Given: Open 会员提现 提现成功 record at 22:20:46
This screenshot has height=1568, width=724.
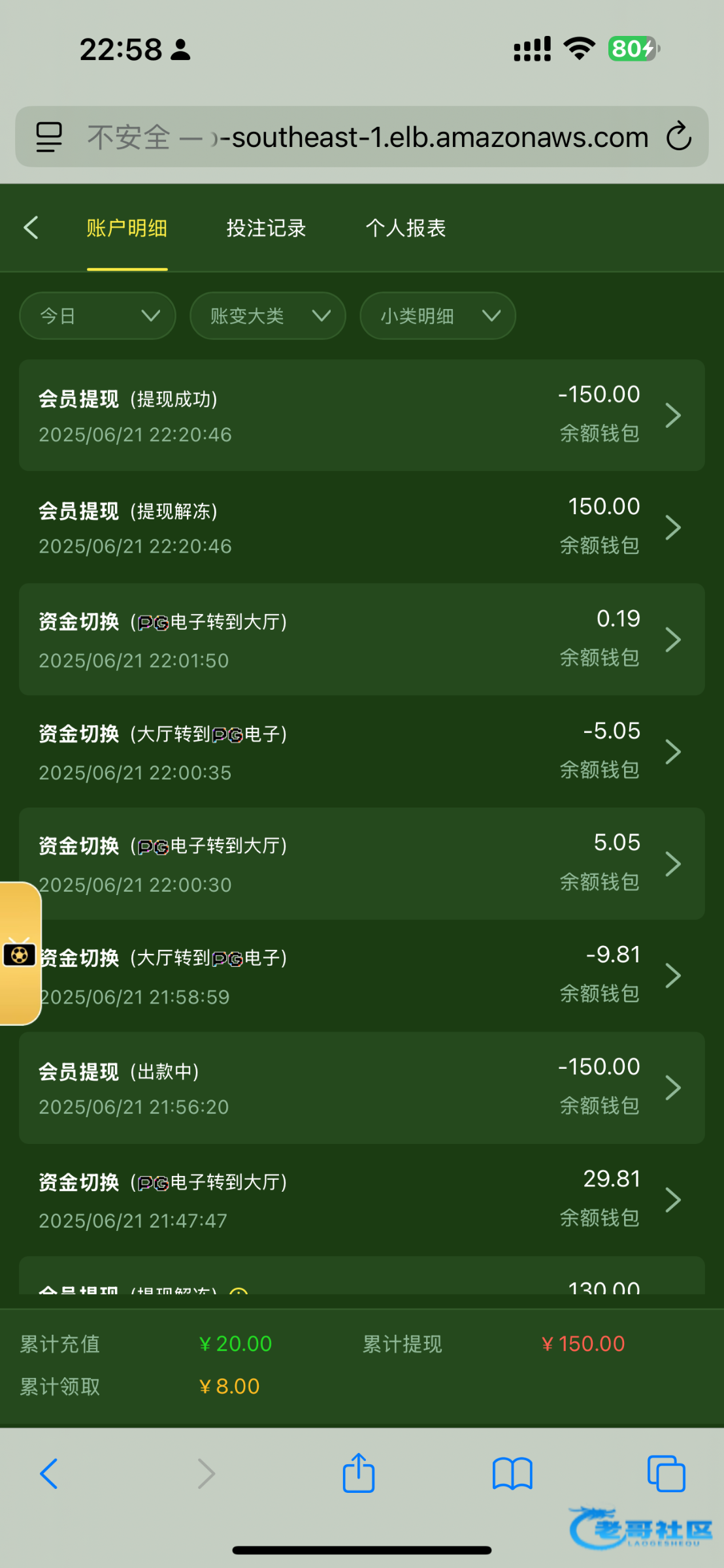Looking at the screenshot, I should [x=361, y=415].
